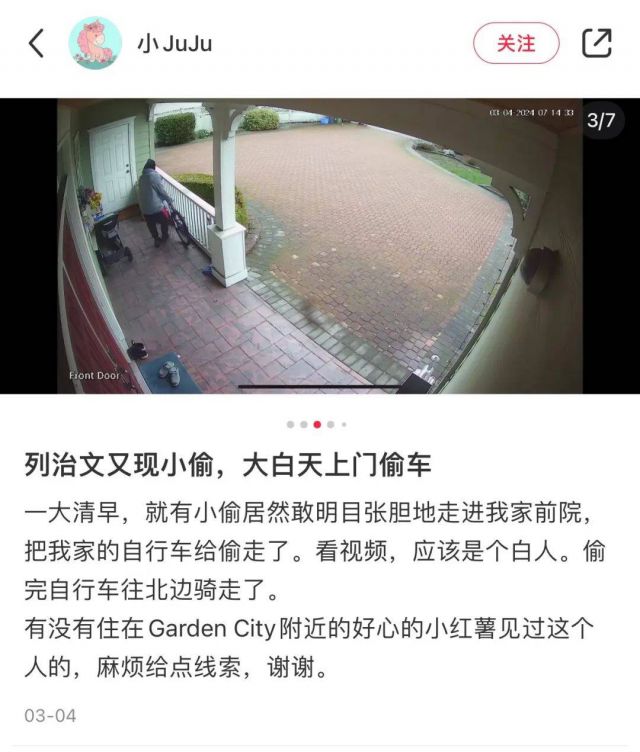Share this post via the share icon

coord(597,43)
